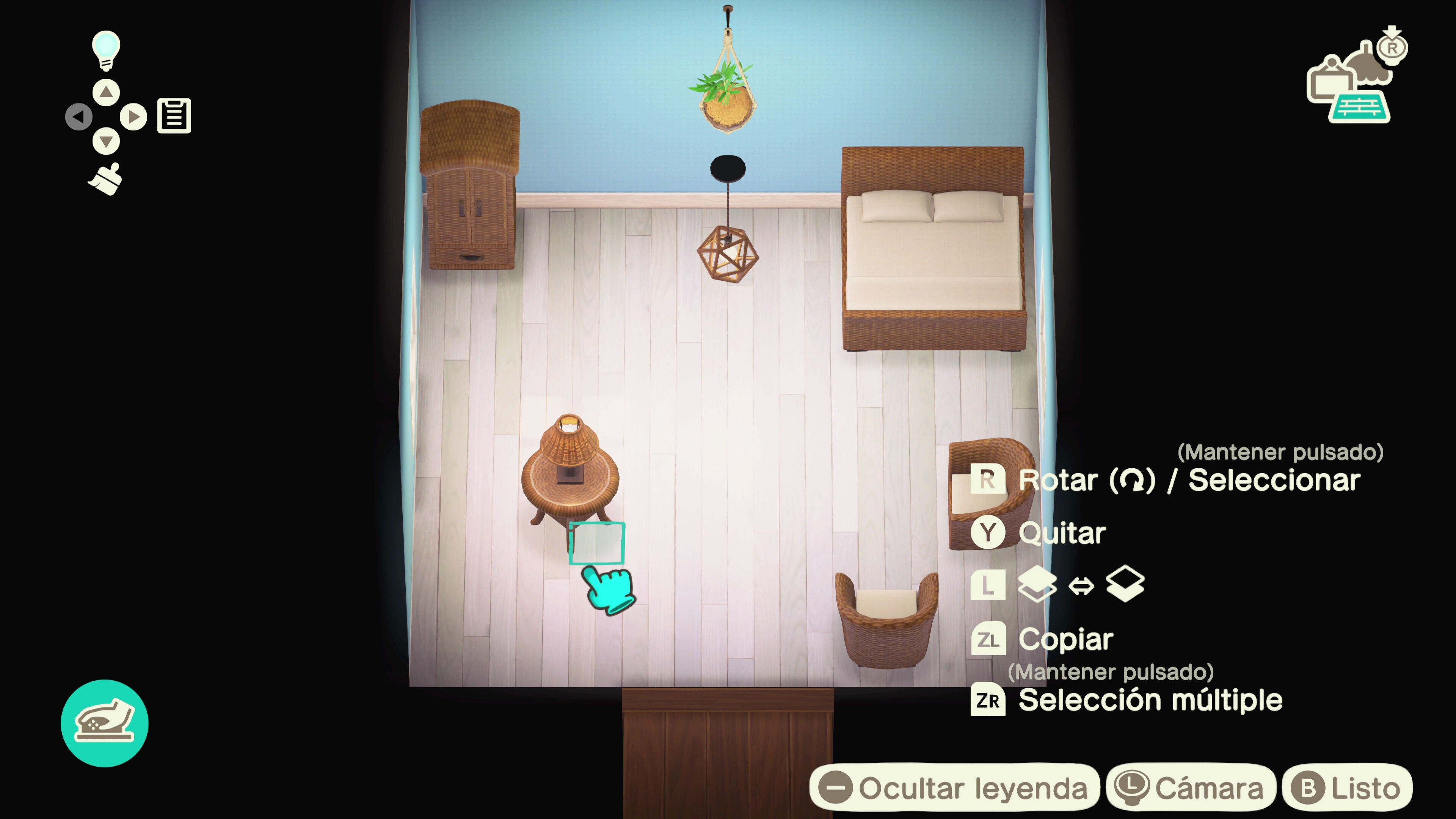Select the rattan bed

(933, 254)
